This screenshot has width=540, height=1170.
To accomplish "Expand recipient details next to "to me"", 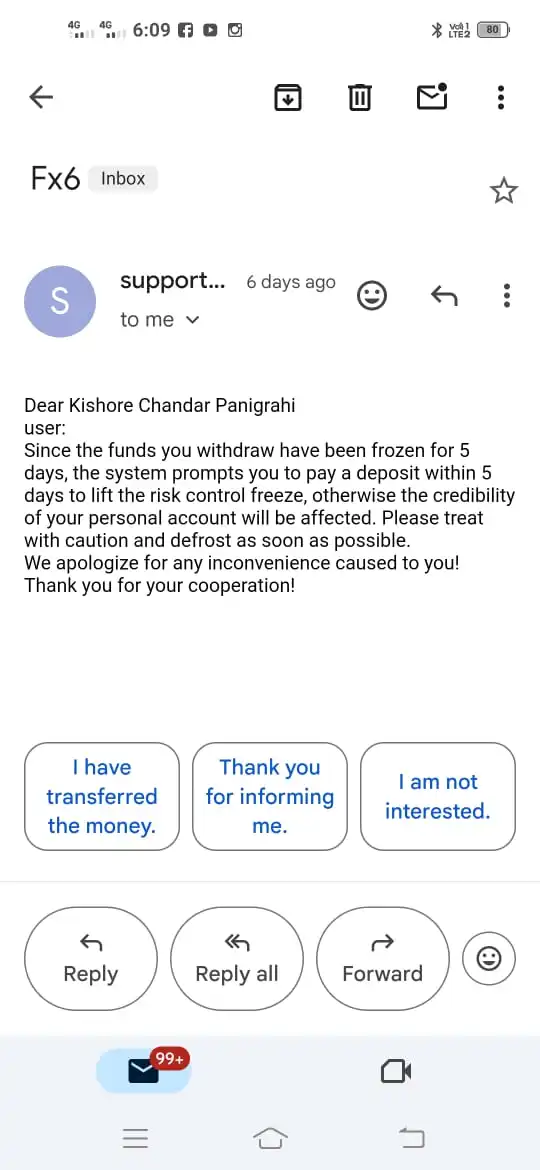I will (192, 320).
